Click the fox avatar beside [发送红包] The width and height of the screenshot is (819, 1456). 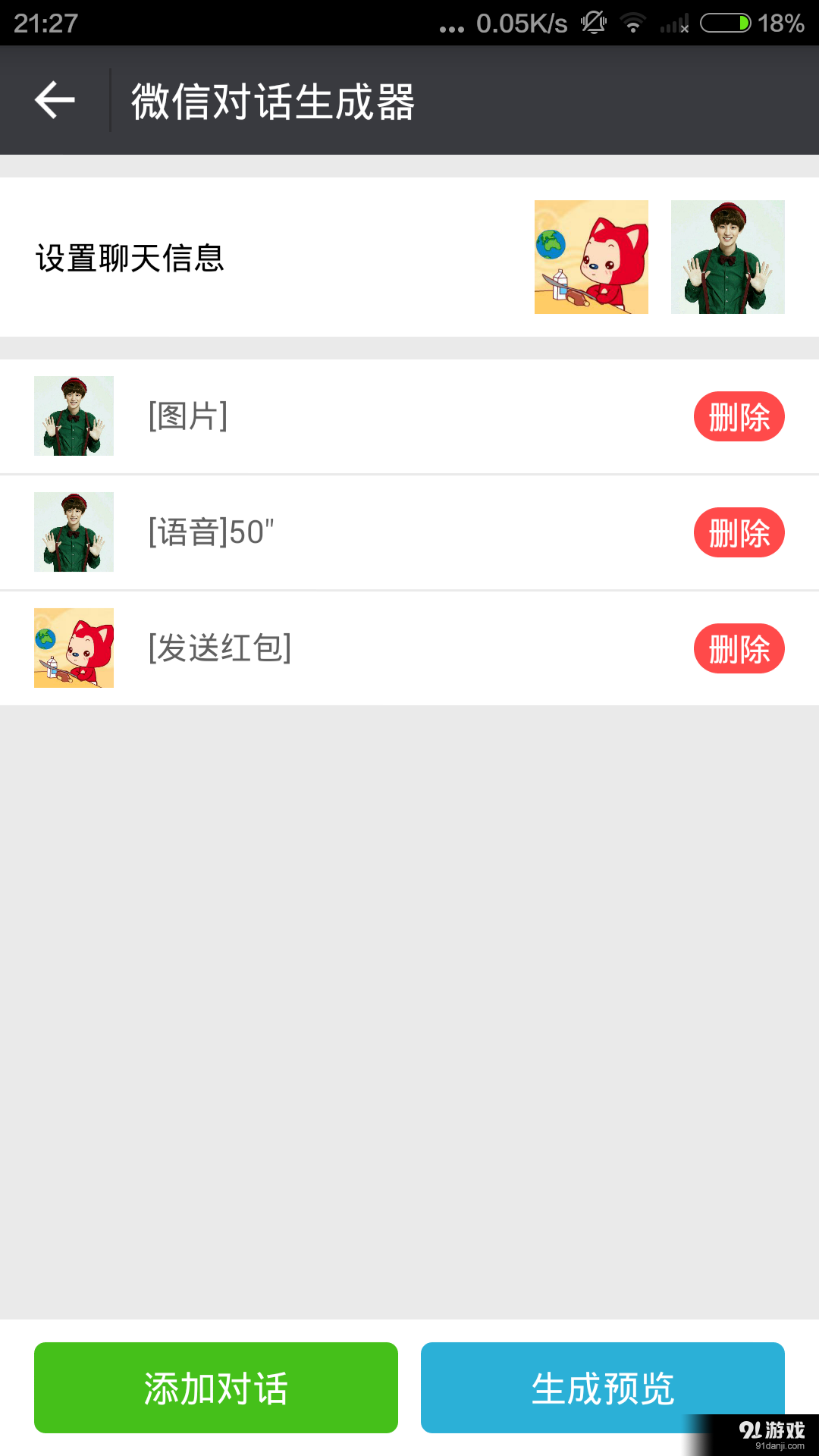(x=74, y=648)
